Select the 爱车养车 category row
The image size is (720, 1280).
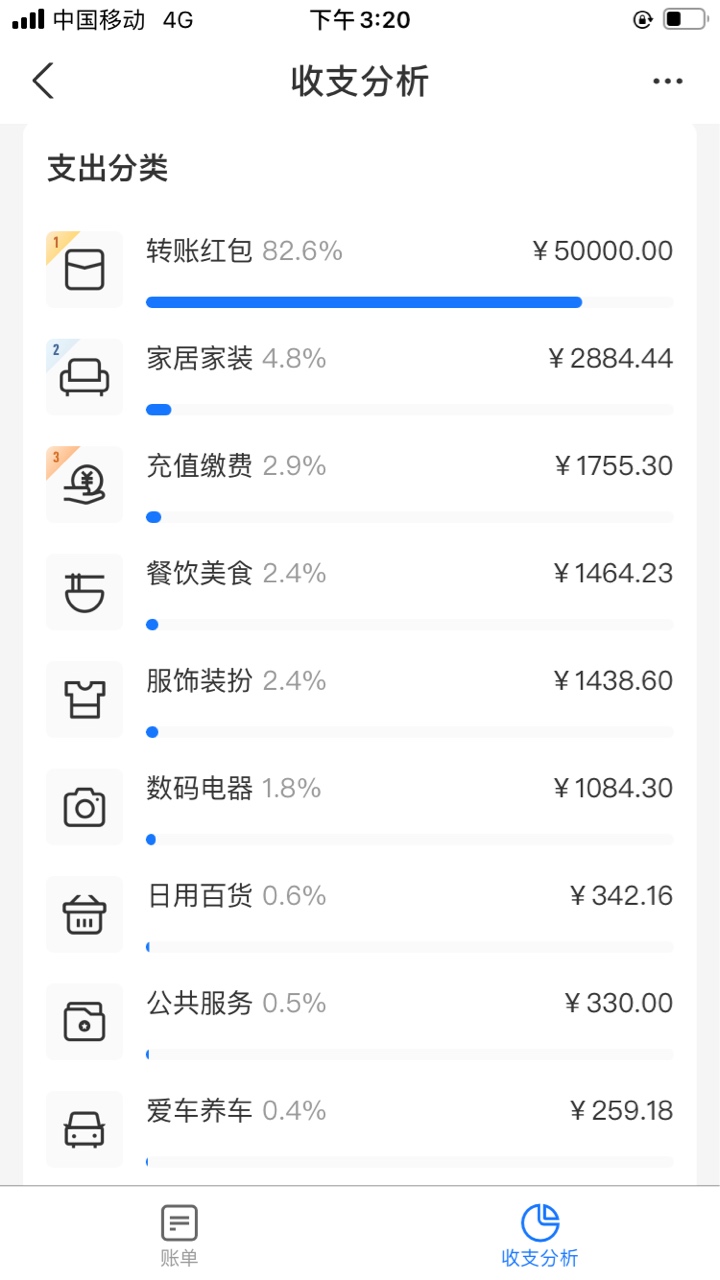[x=360, y=1130]
